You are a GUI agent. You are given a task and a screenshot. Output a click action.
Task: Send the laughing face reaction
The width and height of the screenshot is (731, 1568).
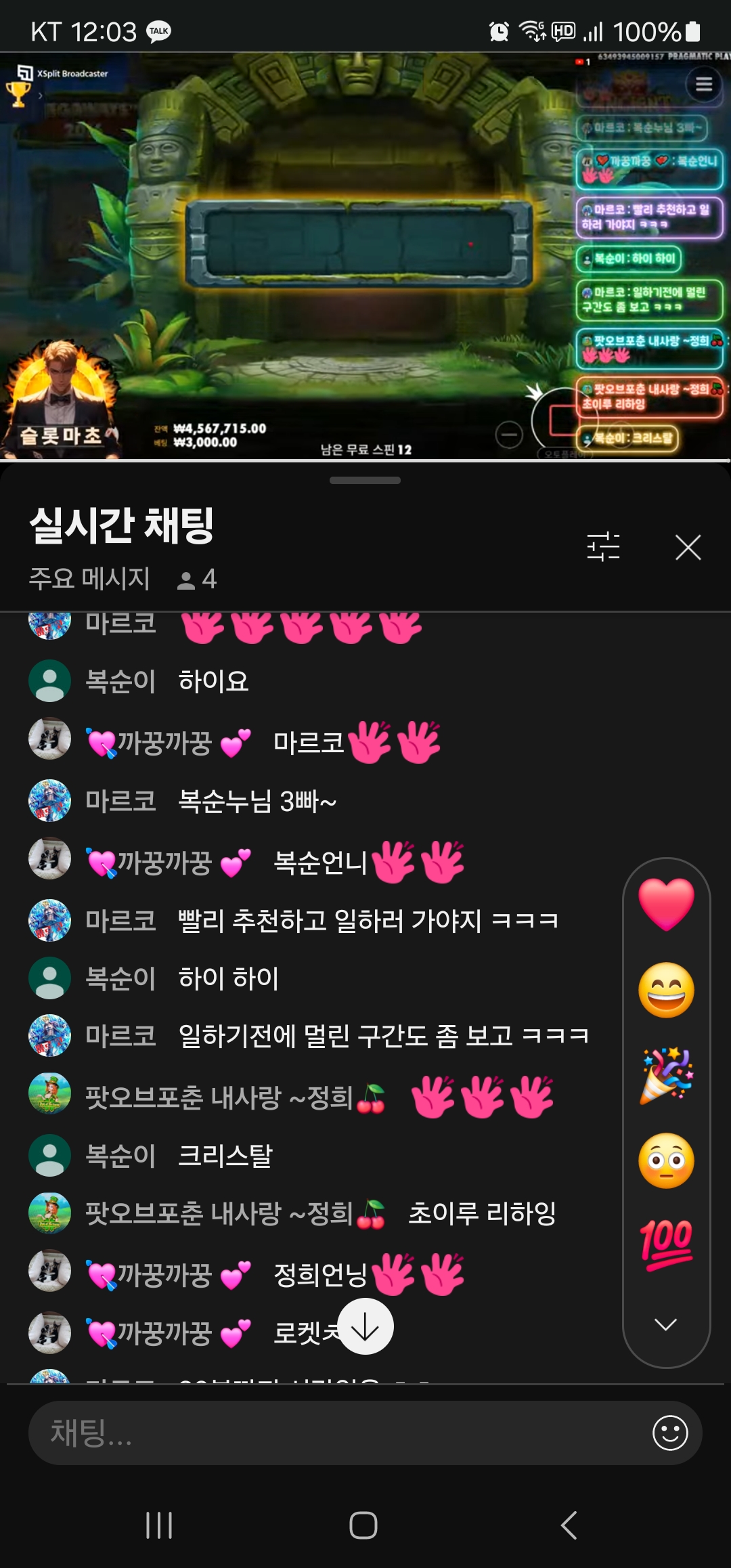(666, 989)
